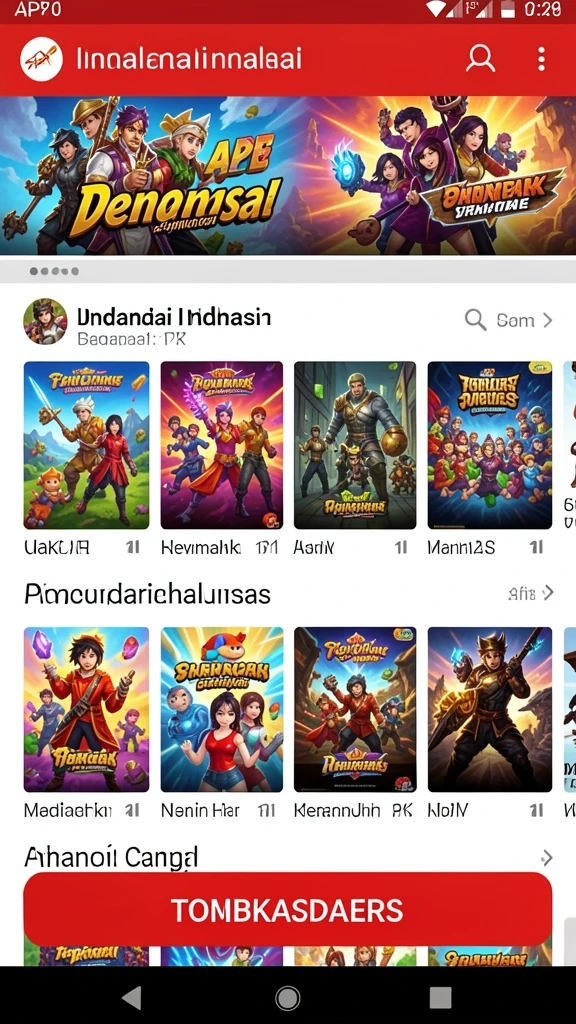Tap the red TOMBKASDAERS button
The image size is (576, 1024).
(288, 910)
